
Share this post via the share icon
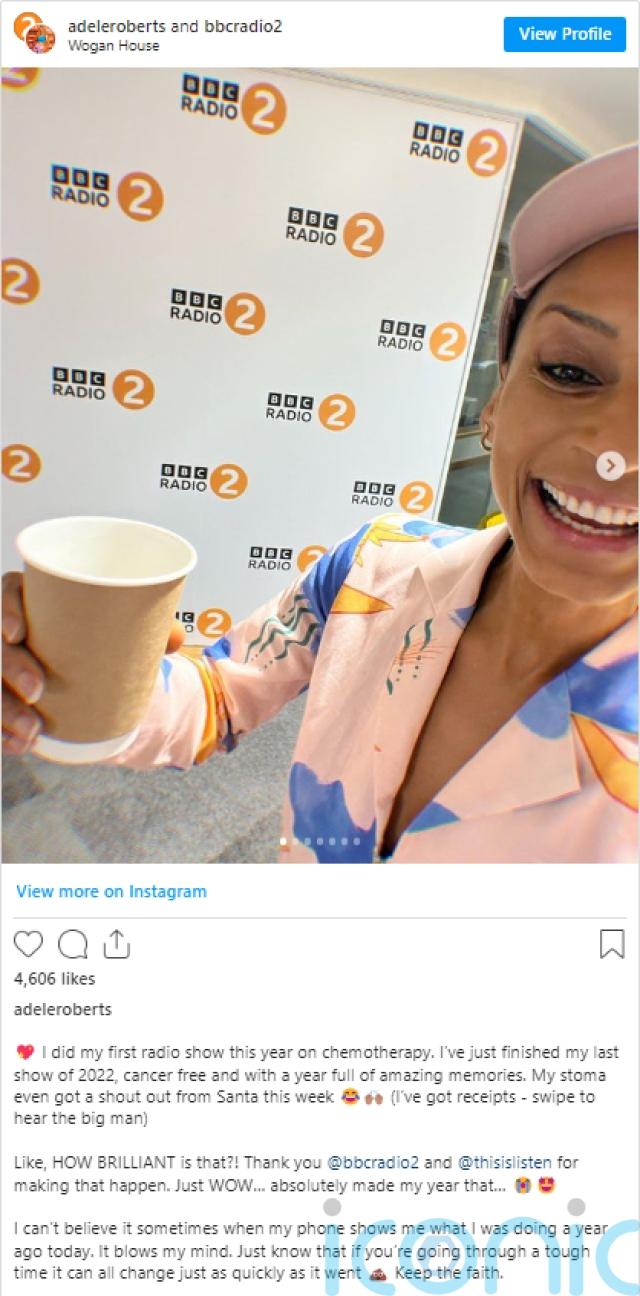pyautogui.click(x=117, y=944)
